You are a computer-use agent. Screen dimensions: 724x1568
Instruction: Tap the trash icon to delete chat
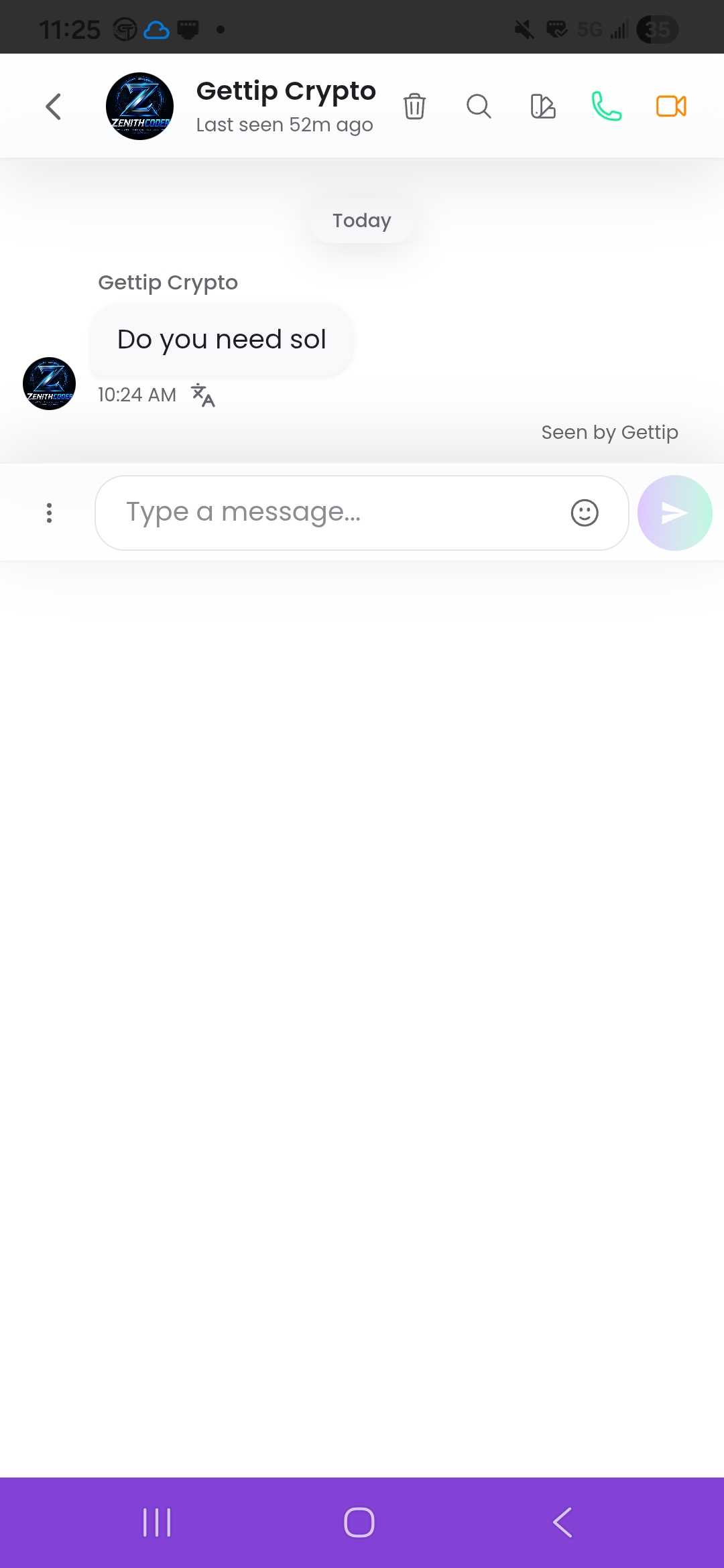coord(414,107)
